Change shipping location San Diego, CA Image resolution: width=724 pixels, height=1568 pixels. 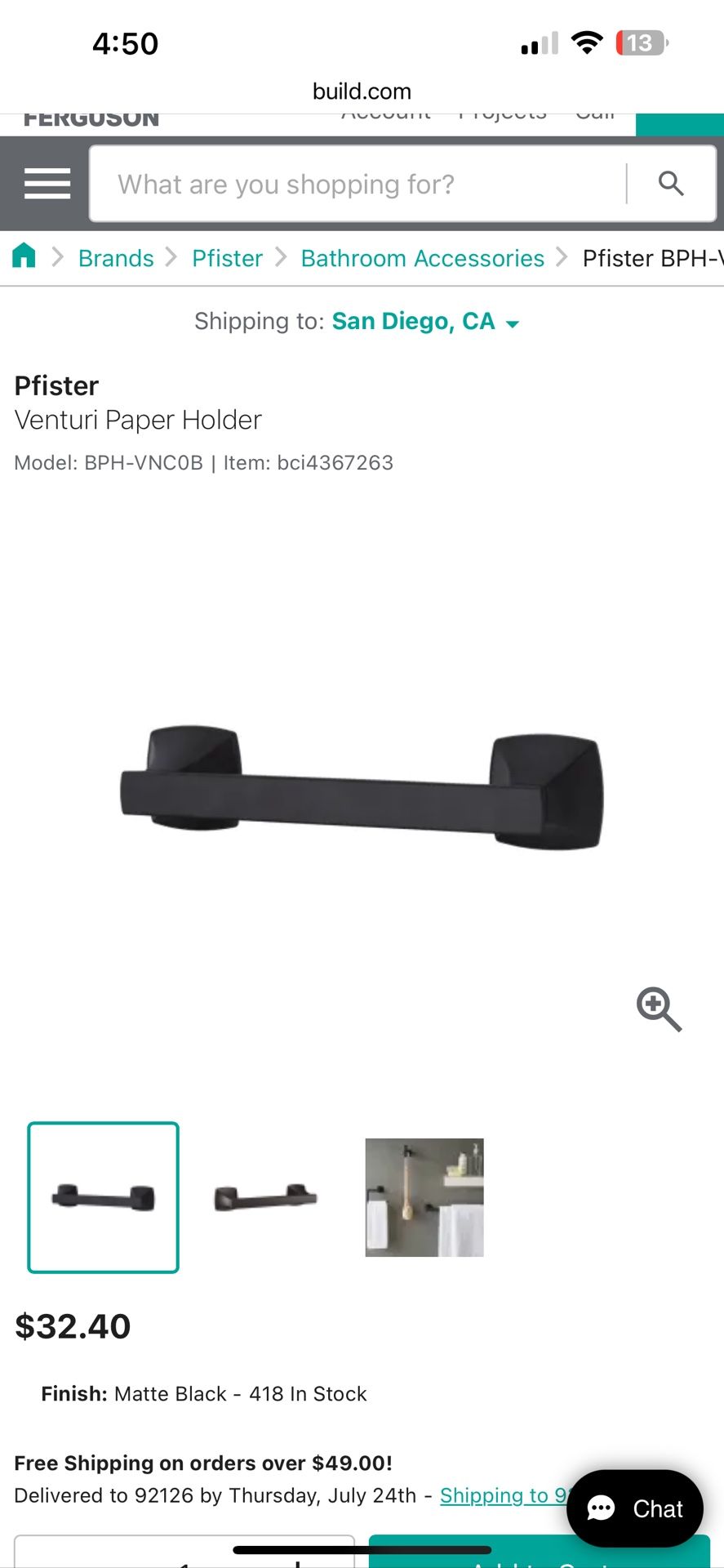424,321
